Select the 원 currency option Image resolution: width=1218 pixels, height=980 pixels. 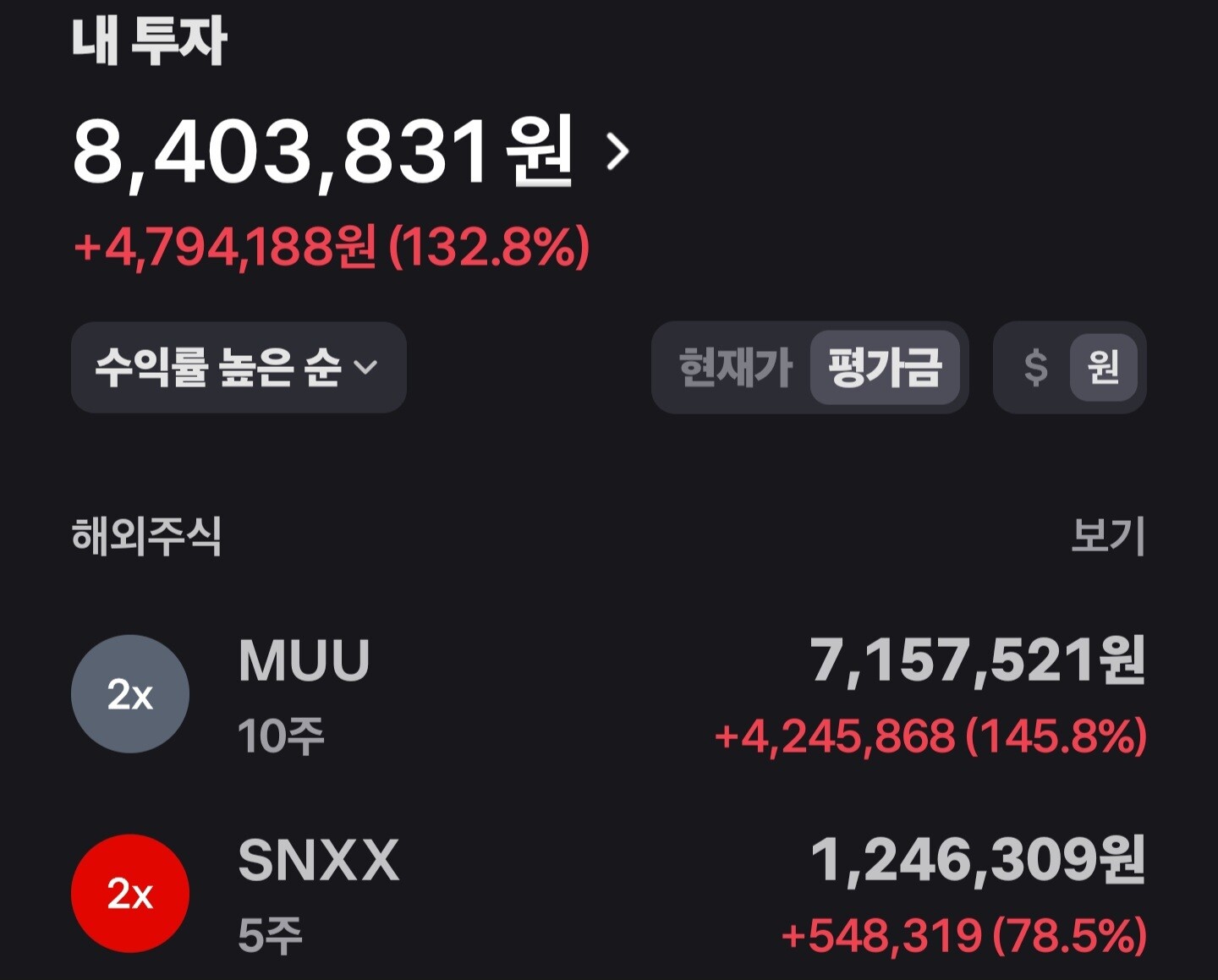click(x=1103, y=367)
